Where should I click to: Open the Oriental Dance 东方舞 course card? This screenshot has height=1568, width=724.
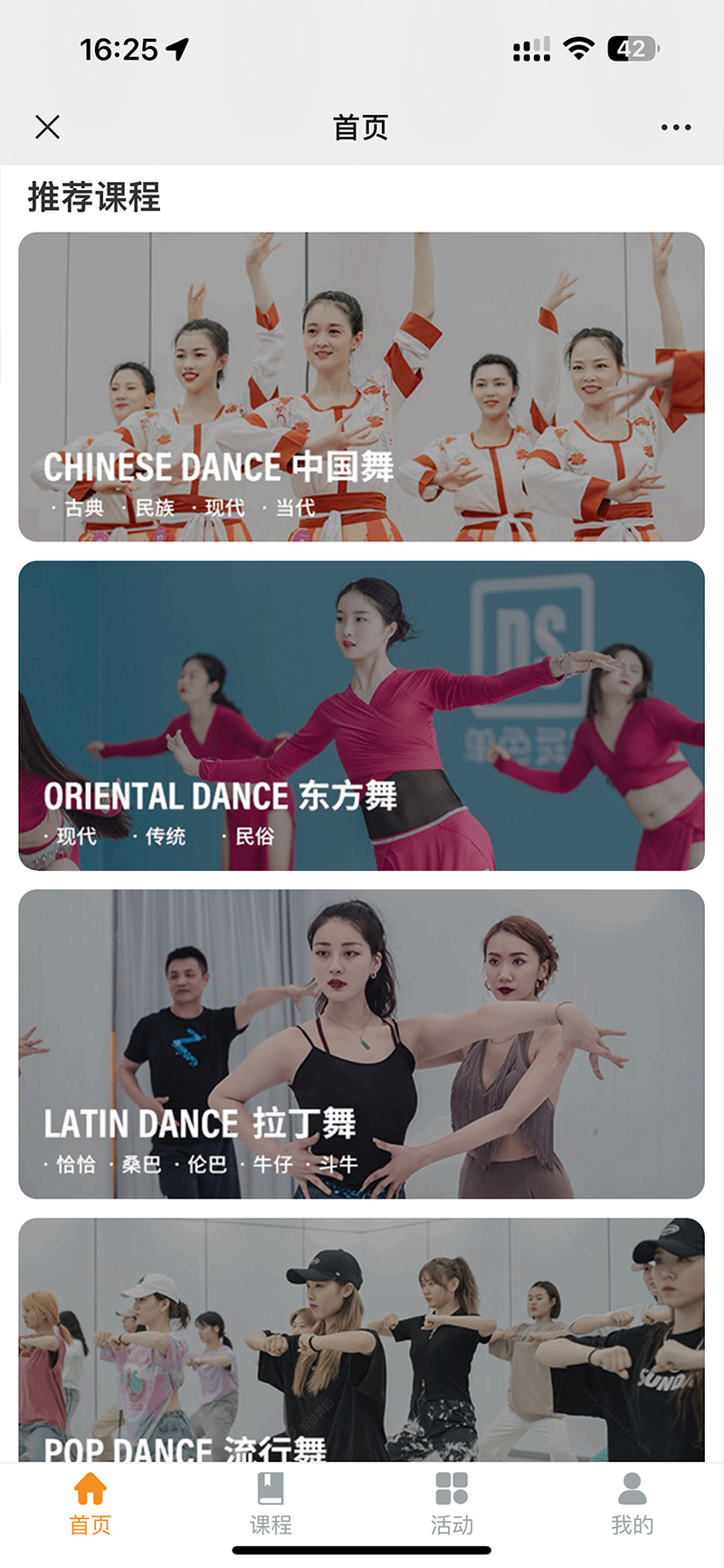361,715
